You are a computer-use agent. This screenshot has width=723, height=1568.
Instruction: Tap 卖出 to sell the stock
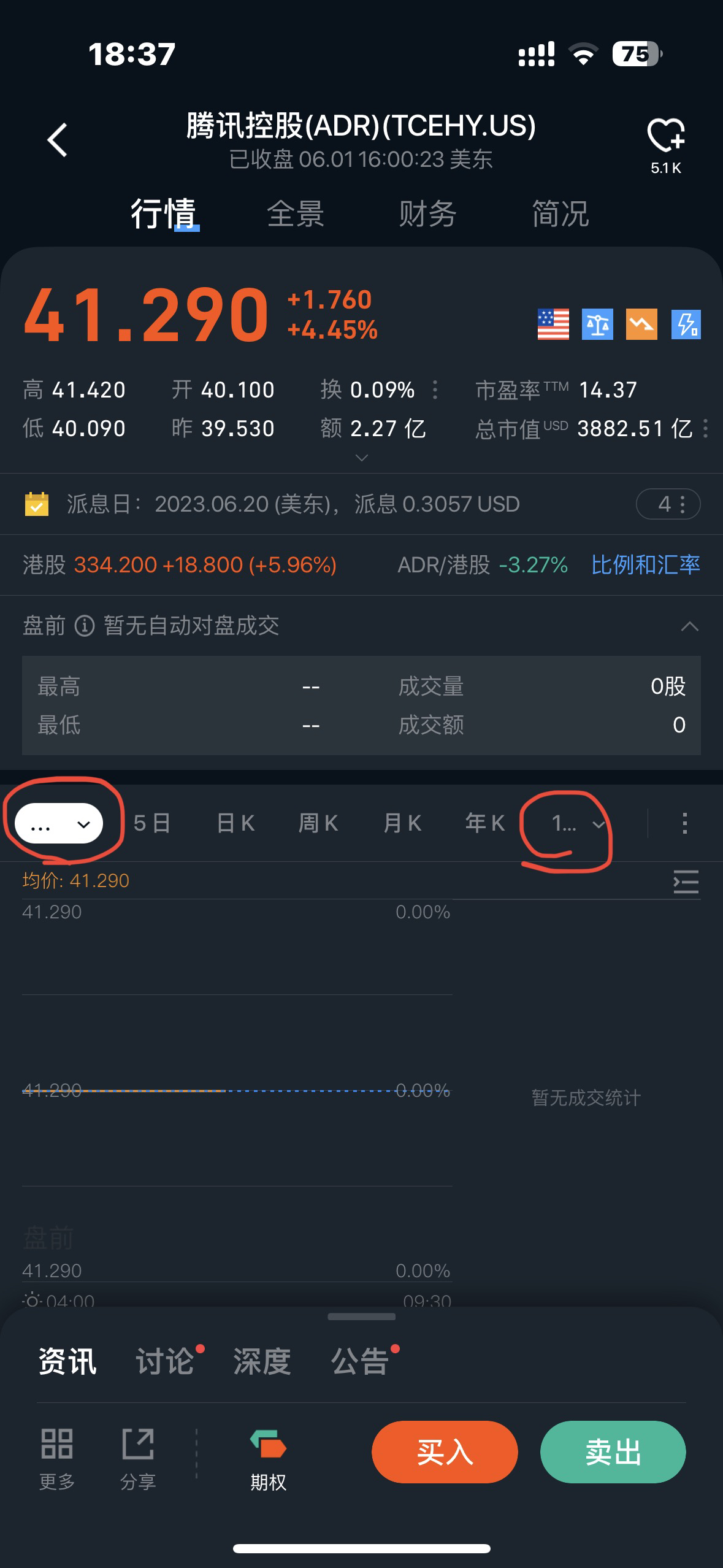coord(613,1452)
